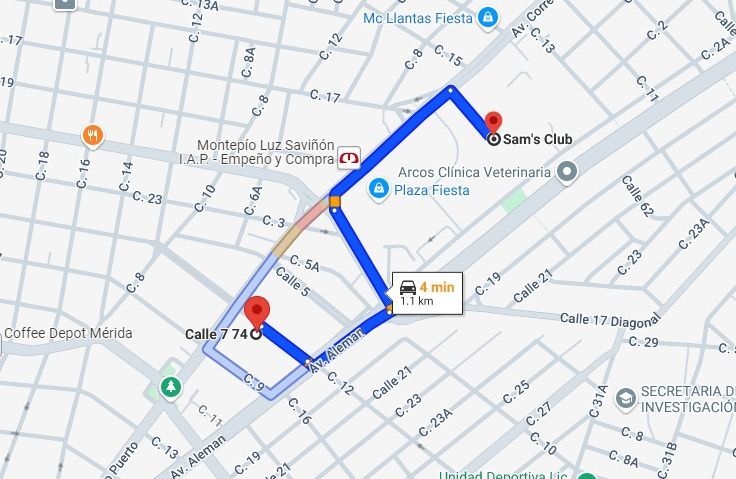Open the Montepío Luz Saviñón marker
736x479 pixels.
349,157
